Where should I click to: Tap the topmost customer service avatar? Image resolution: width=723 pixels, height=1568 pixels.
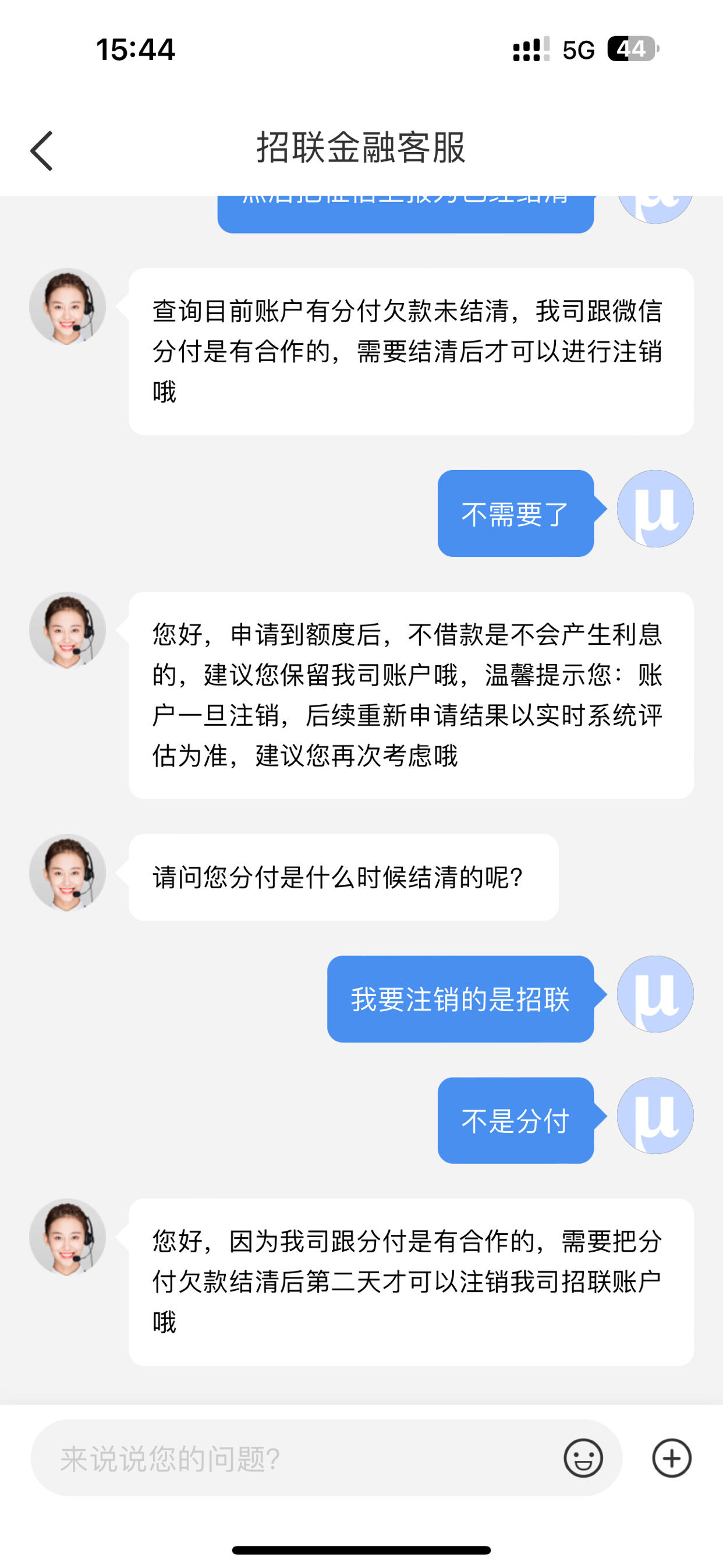68,306
